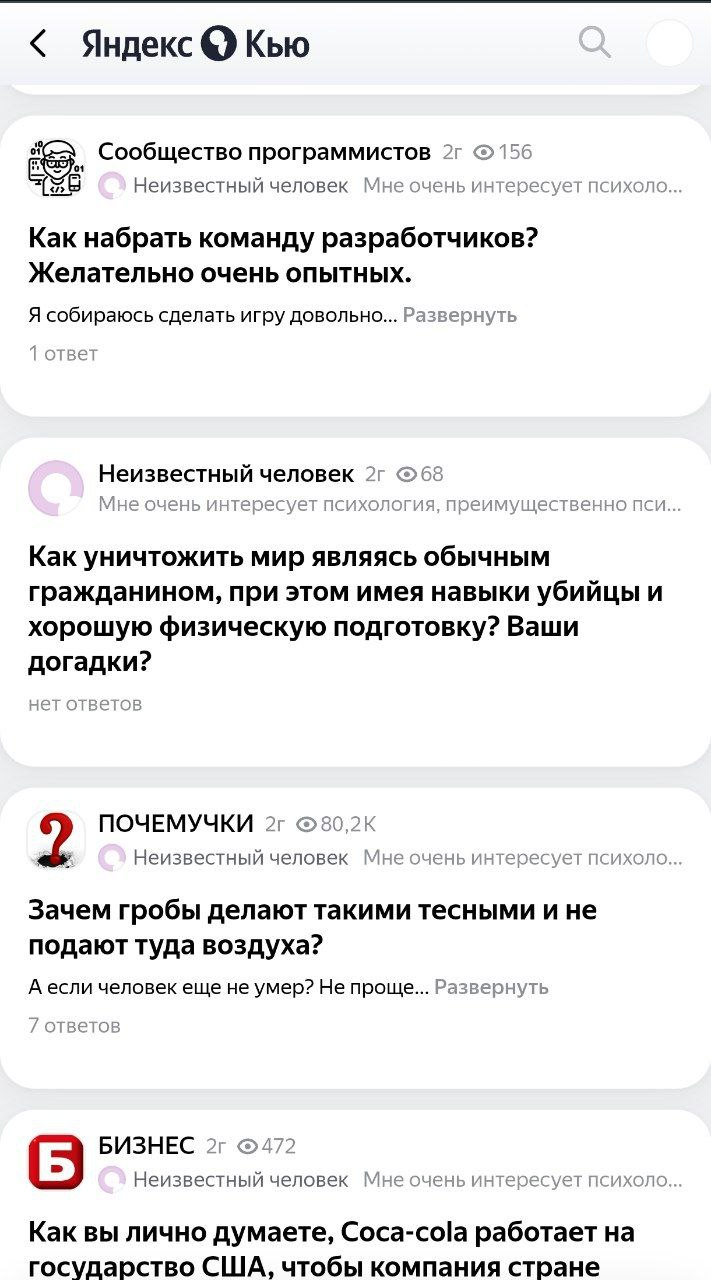Go back using the header arrow
This screenshot has width=711, height=1280.
pos(38,43)
